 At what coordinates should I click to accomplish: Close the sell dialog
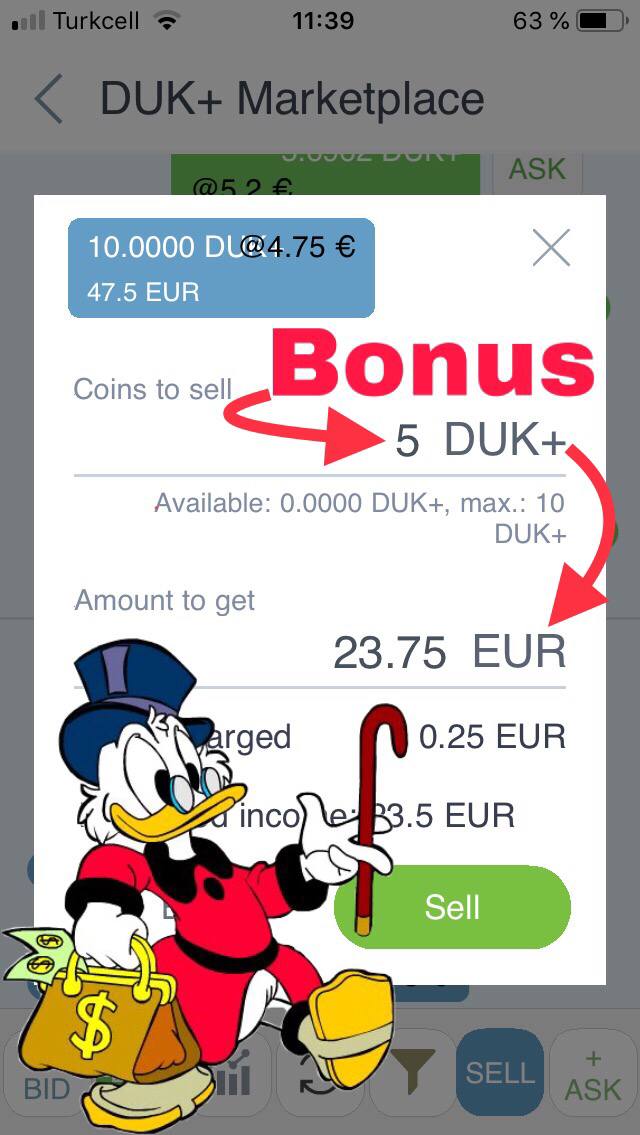point(551,247)
